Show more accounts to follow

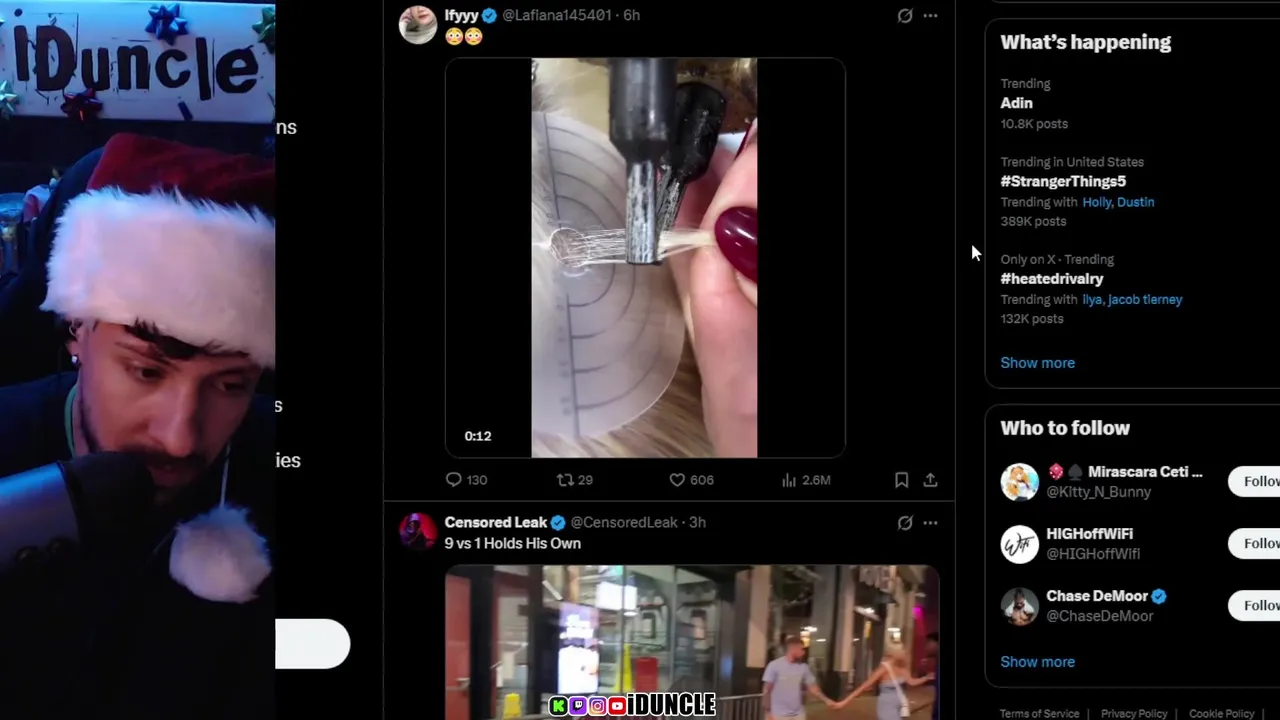coord(1037,662)
